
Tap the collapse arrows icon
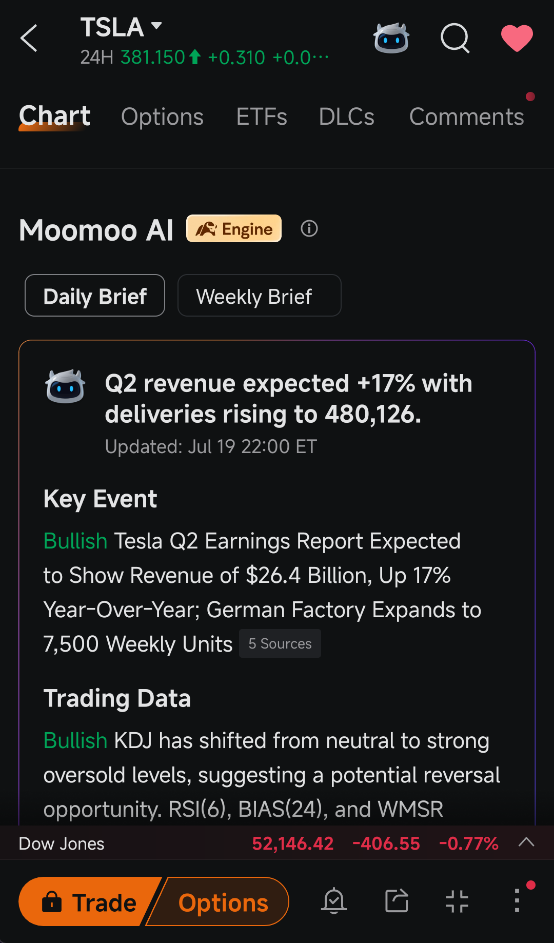tap(457, 901)
